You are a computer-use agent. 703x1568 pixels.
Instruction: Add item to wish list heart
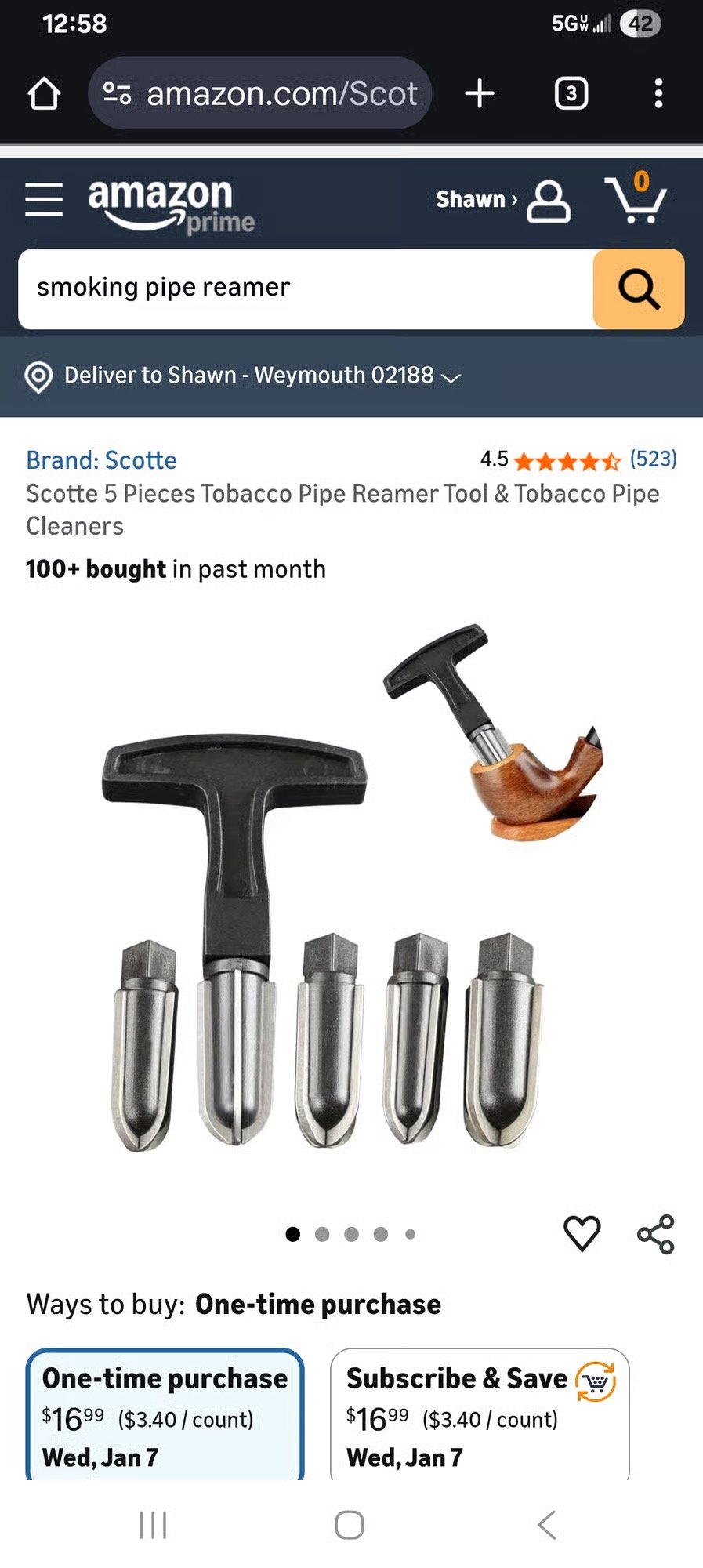582,1234
